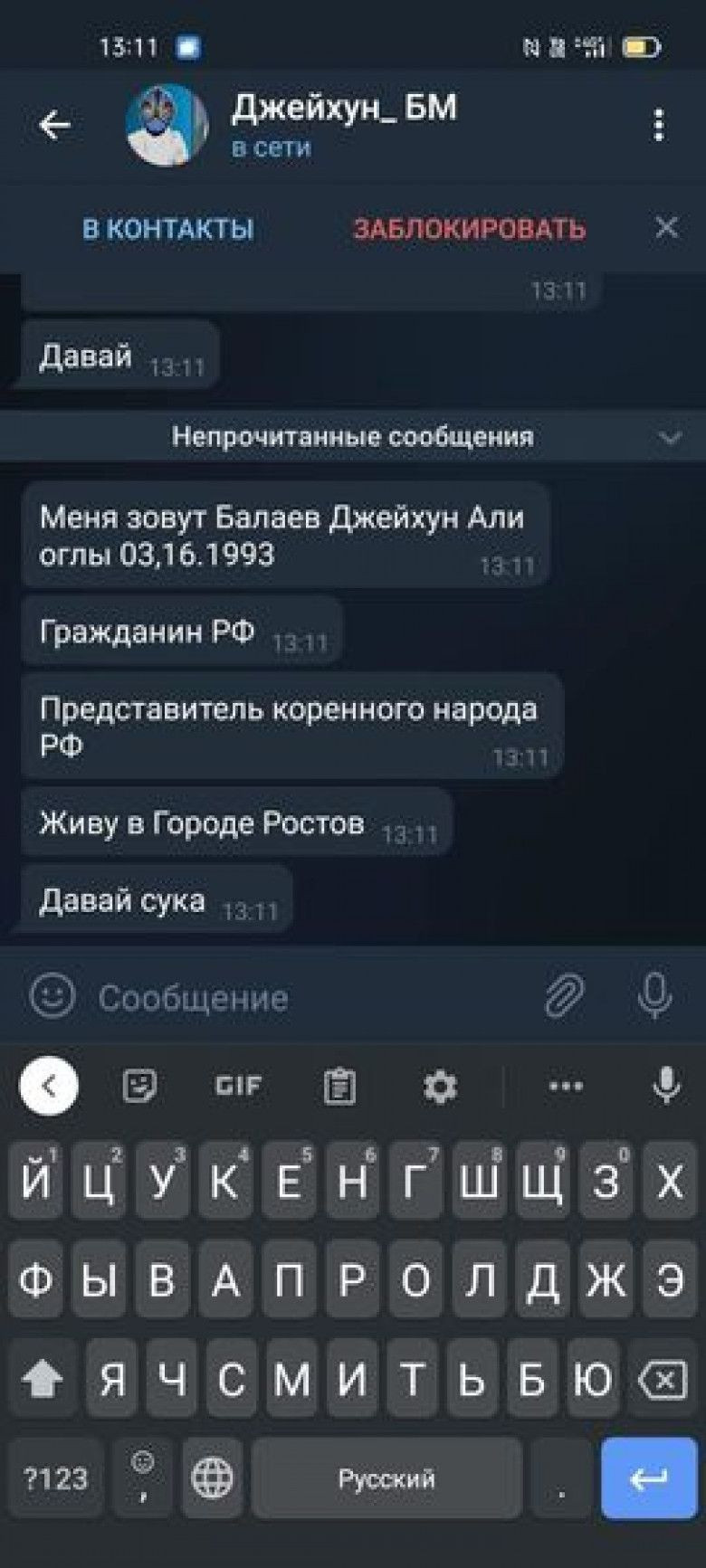The height and width of the screenshot is (1568, 706).
Task: Open Джейхун_БМ profile from the header
Action: [x=344, y=125]
